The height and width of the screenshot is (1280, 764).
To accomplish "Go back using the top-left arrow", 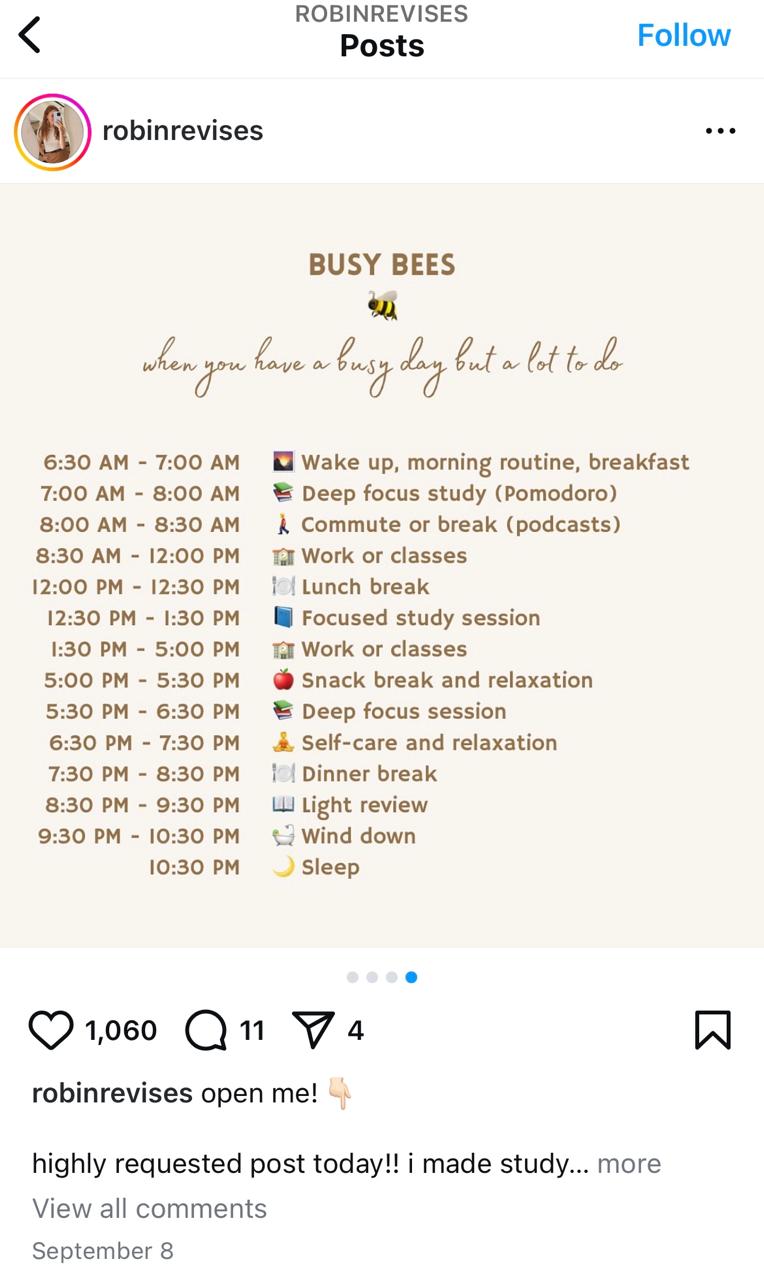I will [x=30, y=35].
